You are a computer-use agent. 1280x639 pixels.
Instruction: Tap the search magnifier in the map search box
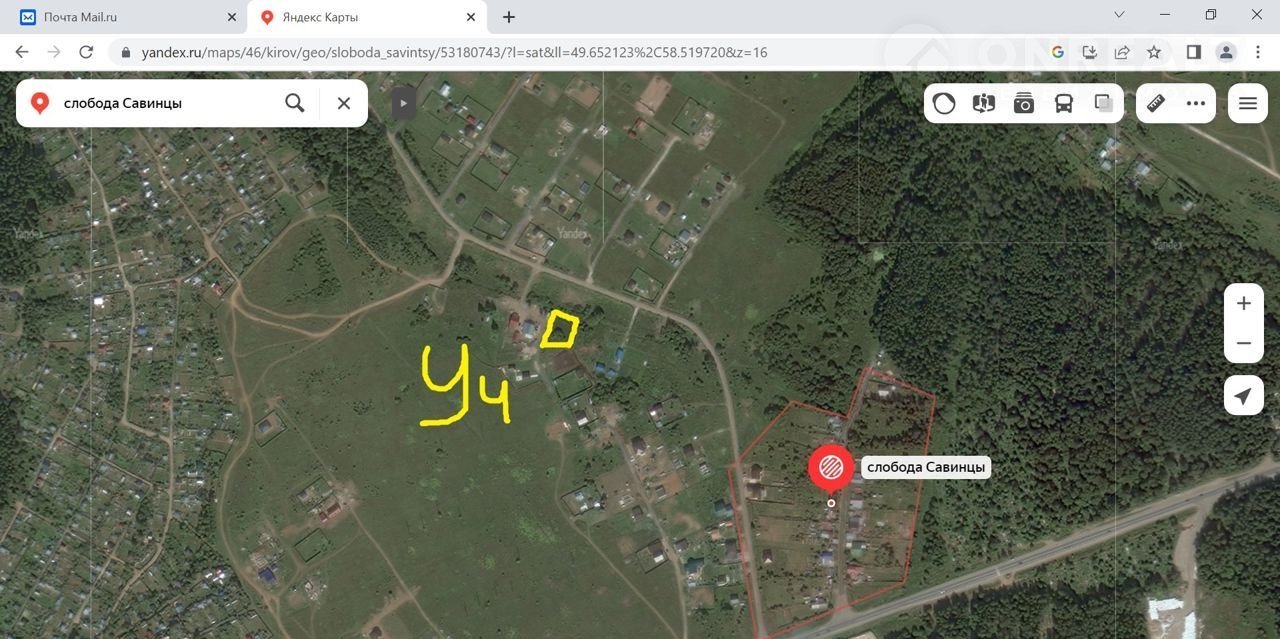tap(294, 103)
